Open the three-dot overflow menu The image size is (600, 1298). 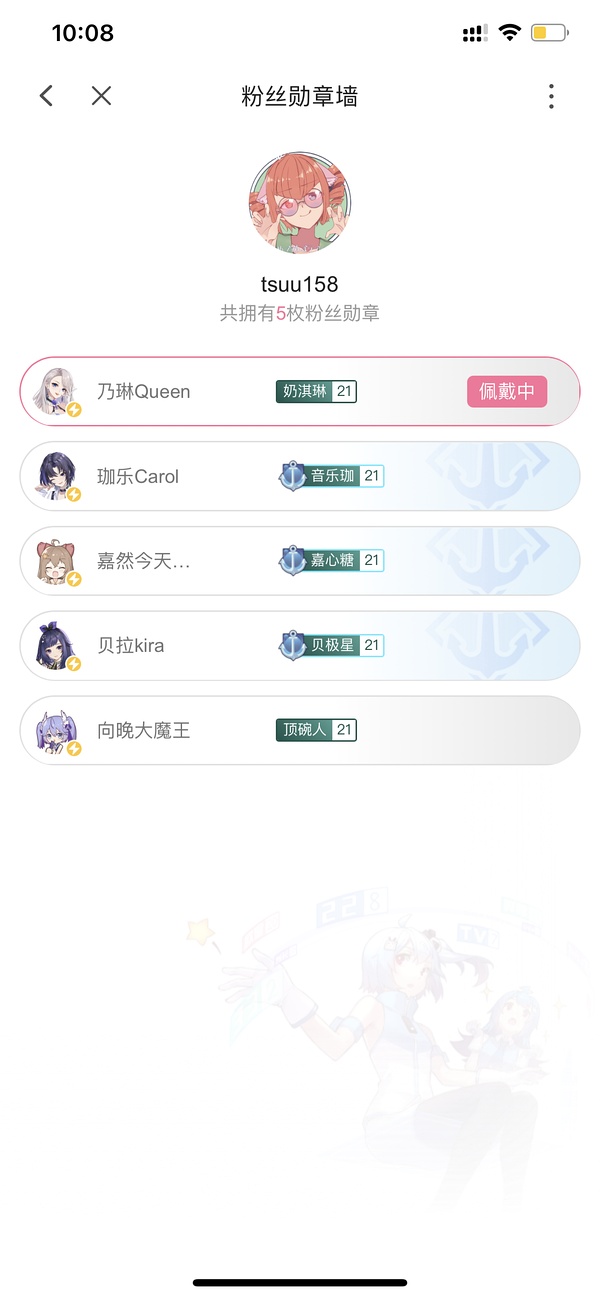pyautogui.click(x=551, y=96)
